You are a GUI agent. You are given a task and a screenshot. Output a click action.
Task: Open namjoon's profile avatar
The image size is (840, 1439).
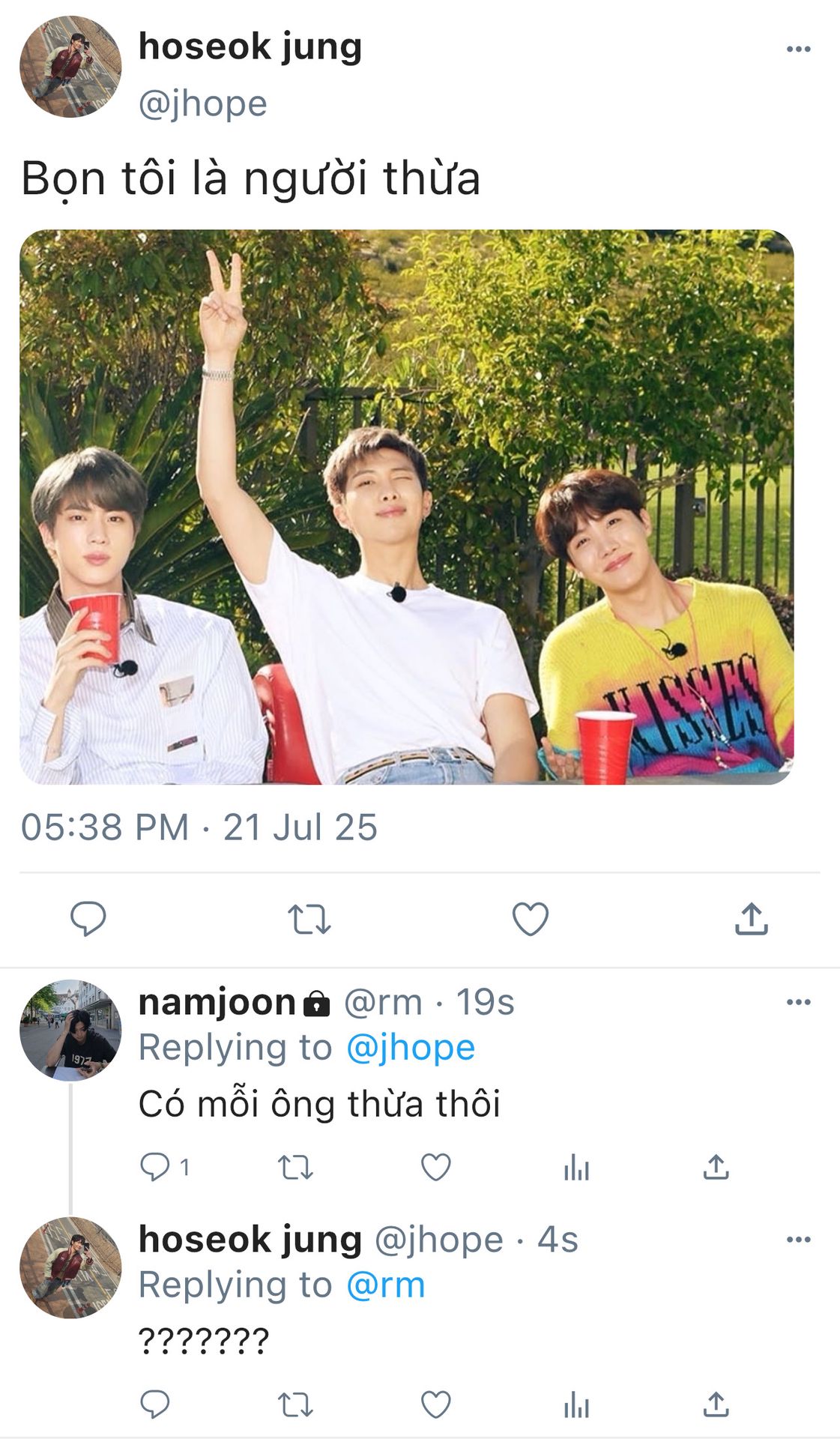pyautogui.click(x=70, y=1030)
